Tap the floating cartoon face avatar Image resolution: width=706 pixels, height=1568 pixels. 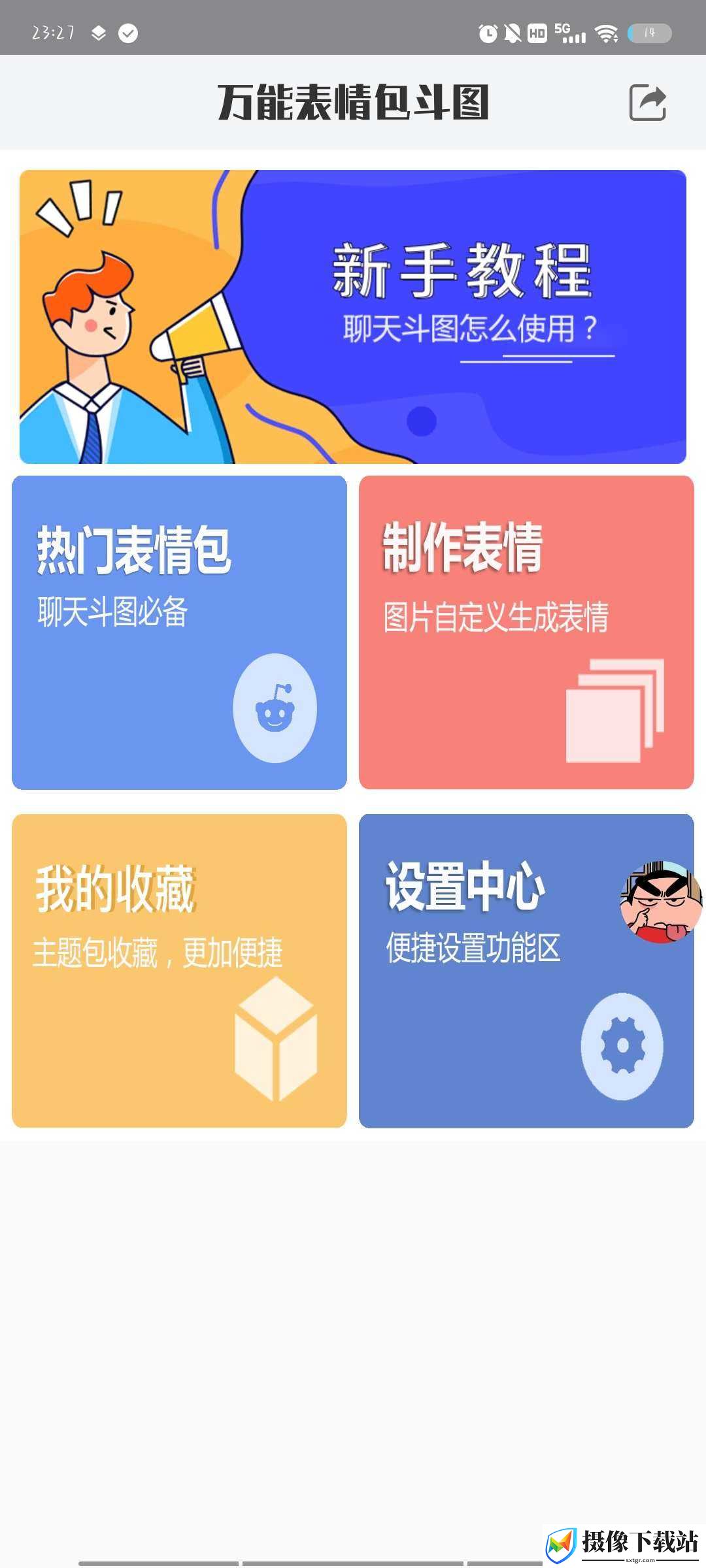[x=661, y=902]
